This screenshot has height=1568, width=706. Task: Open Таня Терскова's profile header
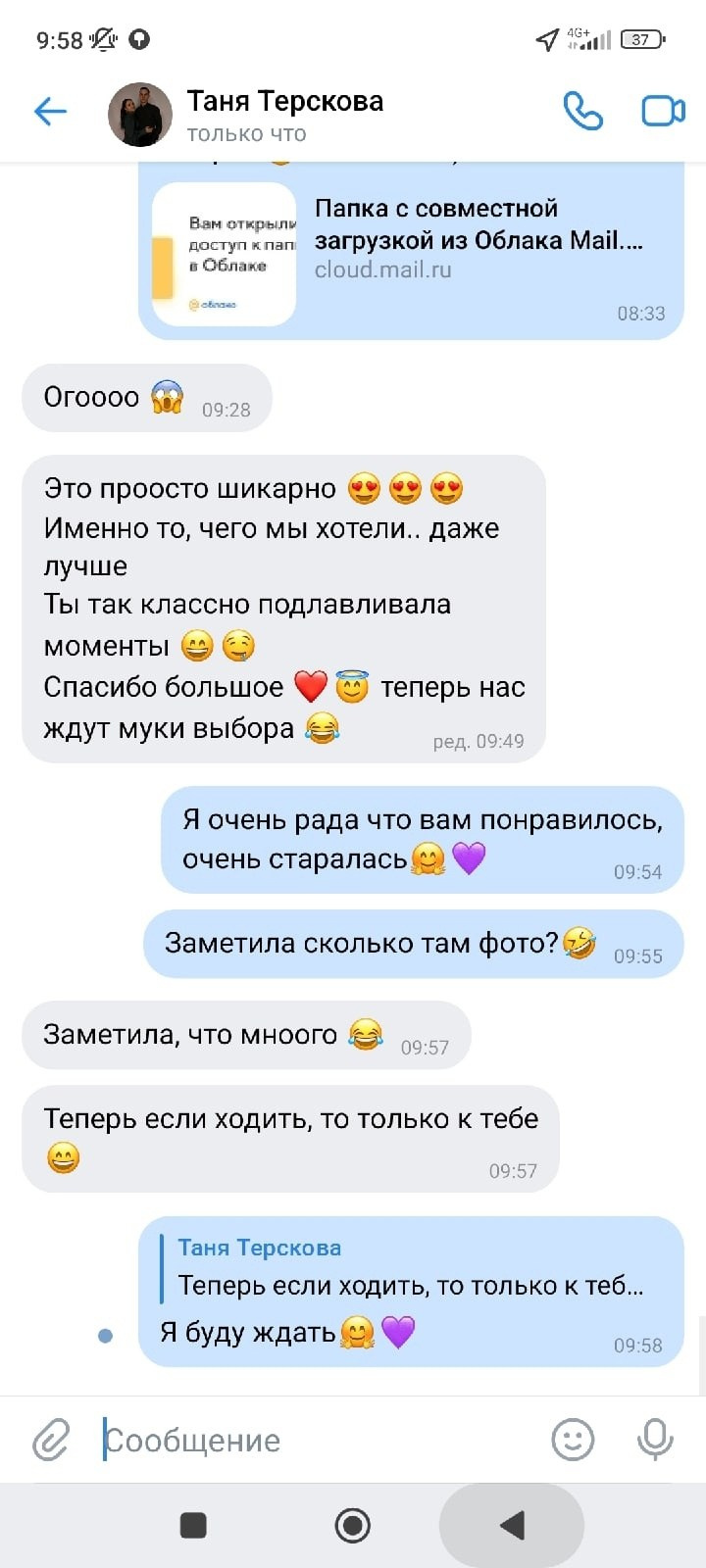[x=284, y=114]
